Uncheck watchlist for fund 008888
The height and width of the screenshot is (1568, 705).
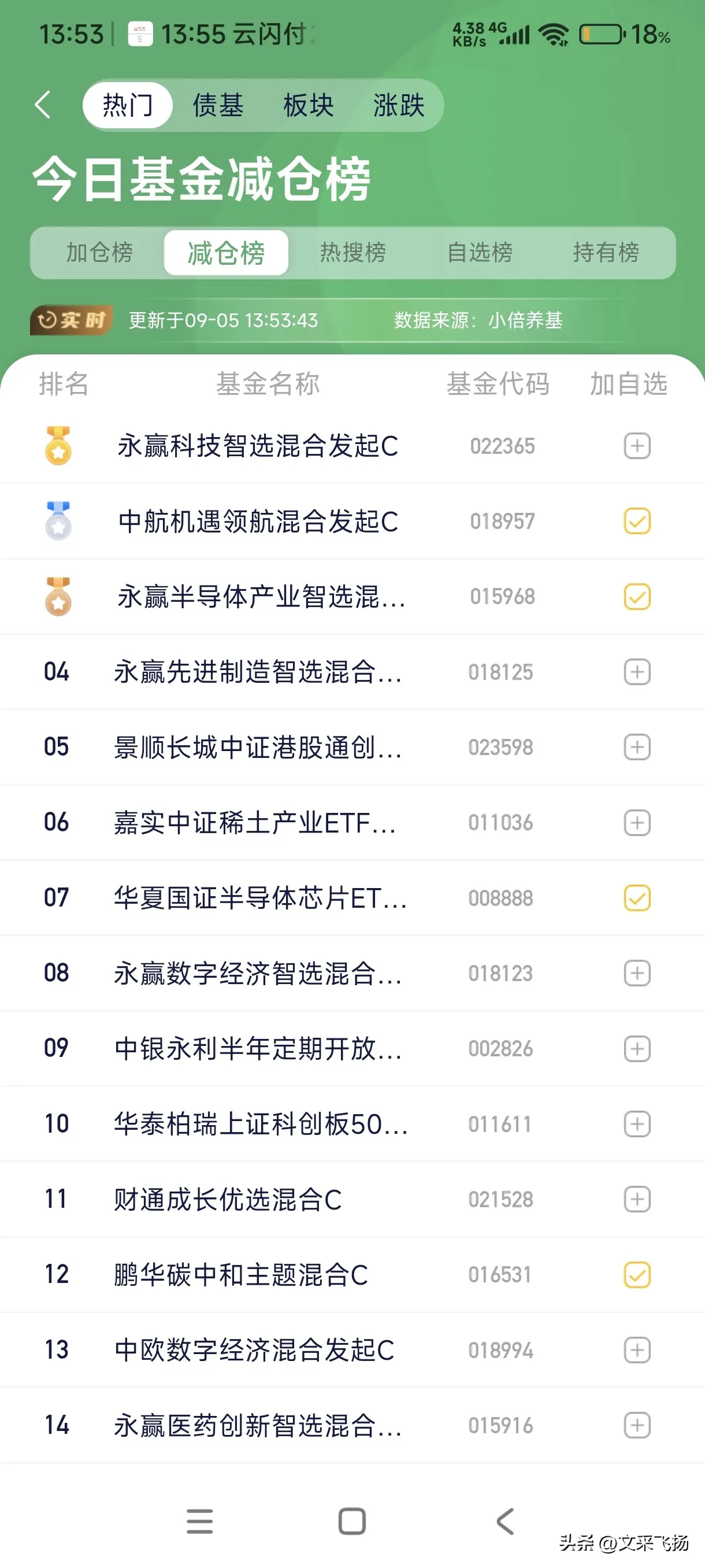637,898
